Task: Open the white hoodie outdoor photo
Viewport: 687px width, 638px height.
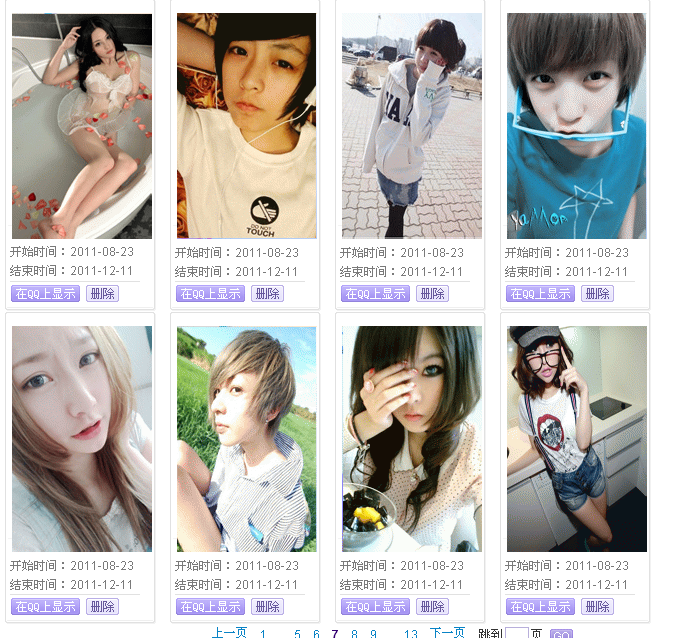Action: click(411, 125)
